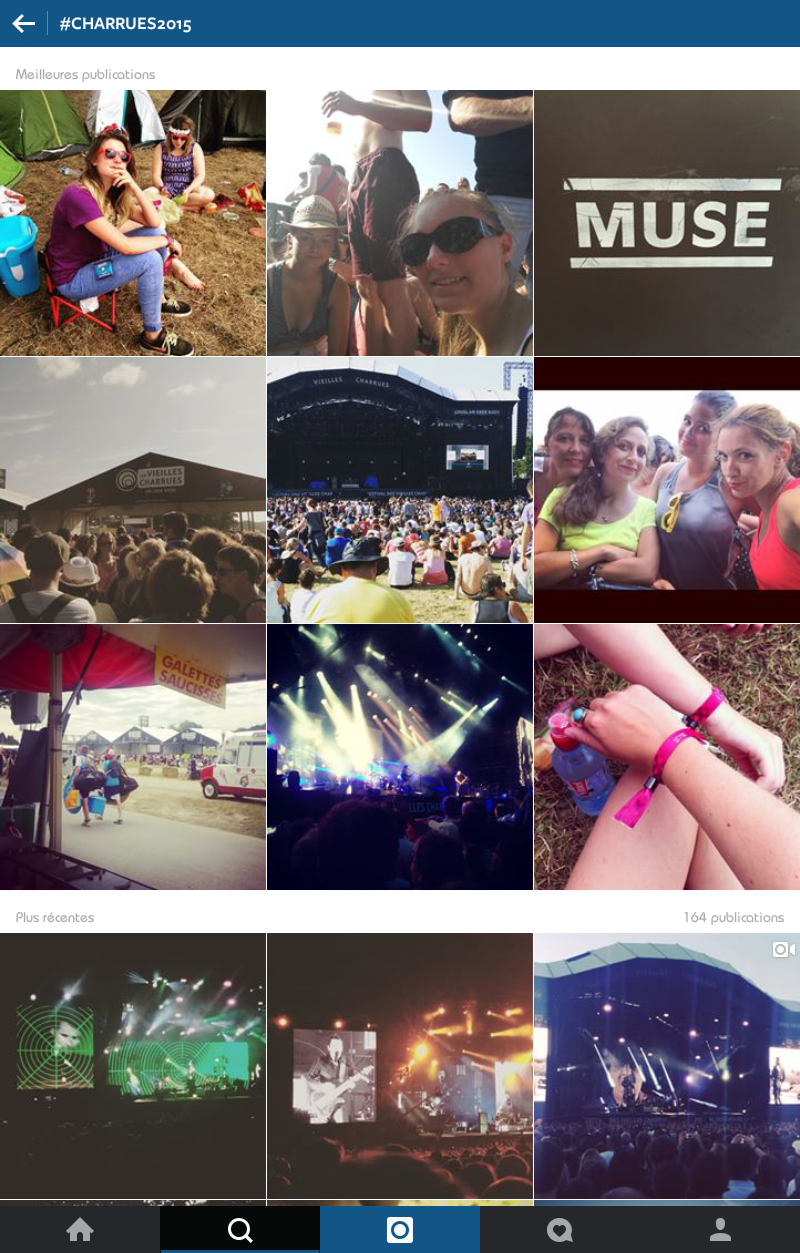The height and width of the screenshot is (1253, 800).
Task: Open the Galettes Saucisses stand photo
Action: 133,757
